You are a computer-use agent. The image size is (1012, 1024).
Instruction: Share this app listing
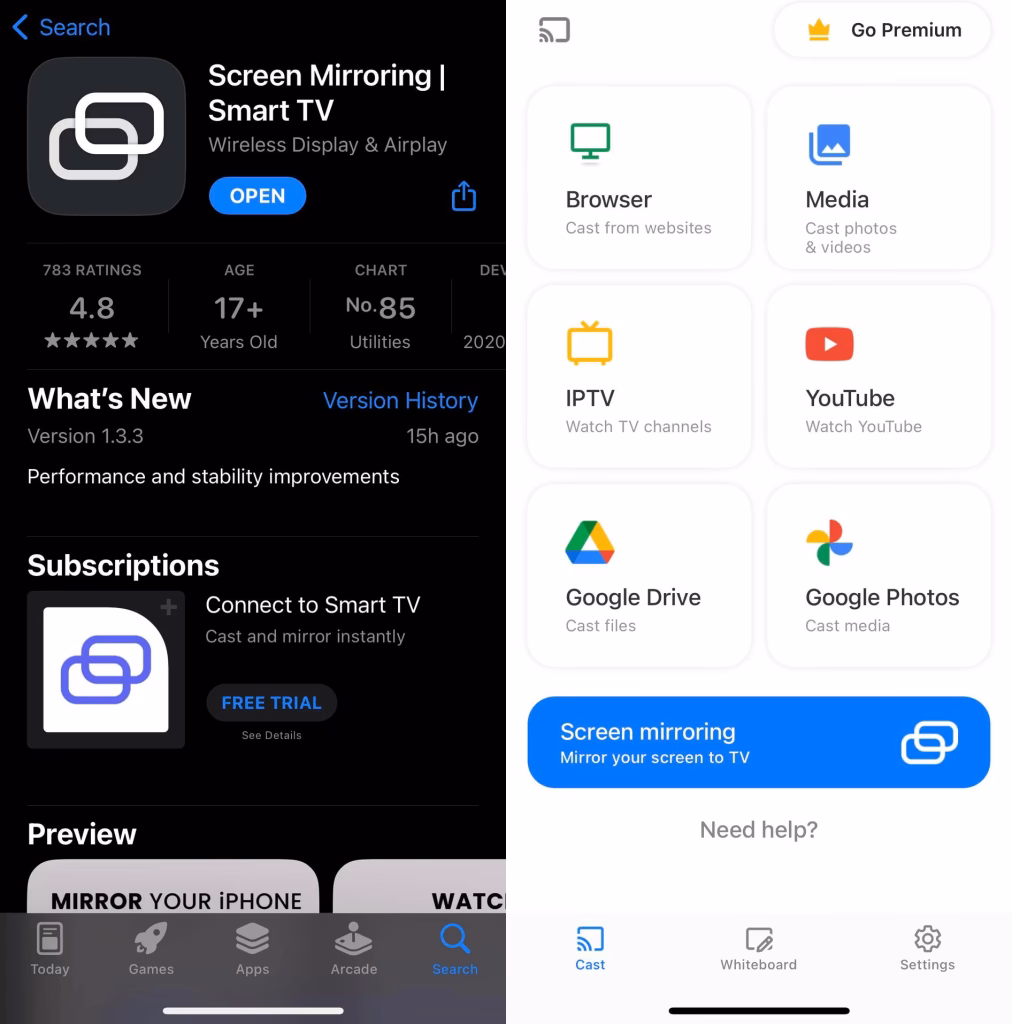click(x=464, y=196)
